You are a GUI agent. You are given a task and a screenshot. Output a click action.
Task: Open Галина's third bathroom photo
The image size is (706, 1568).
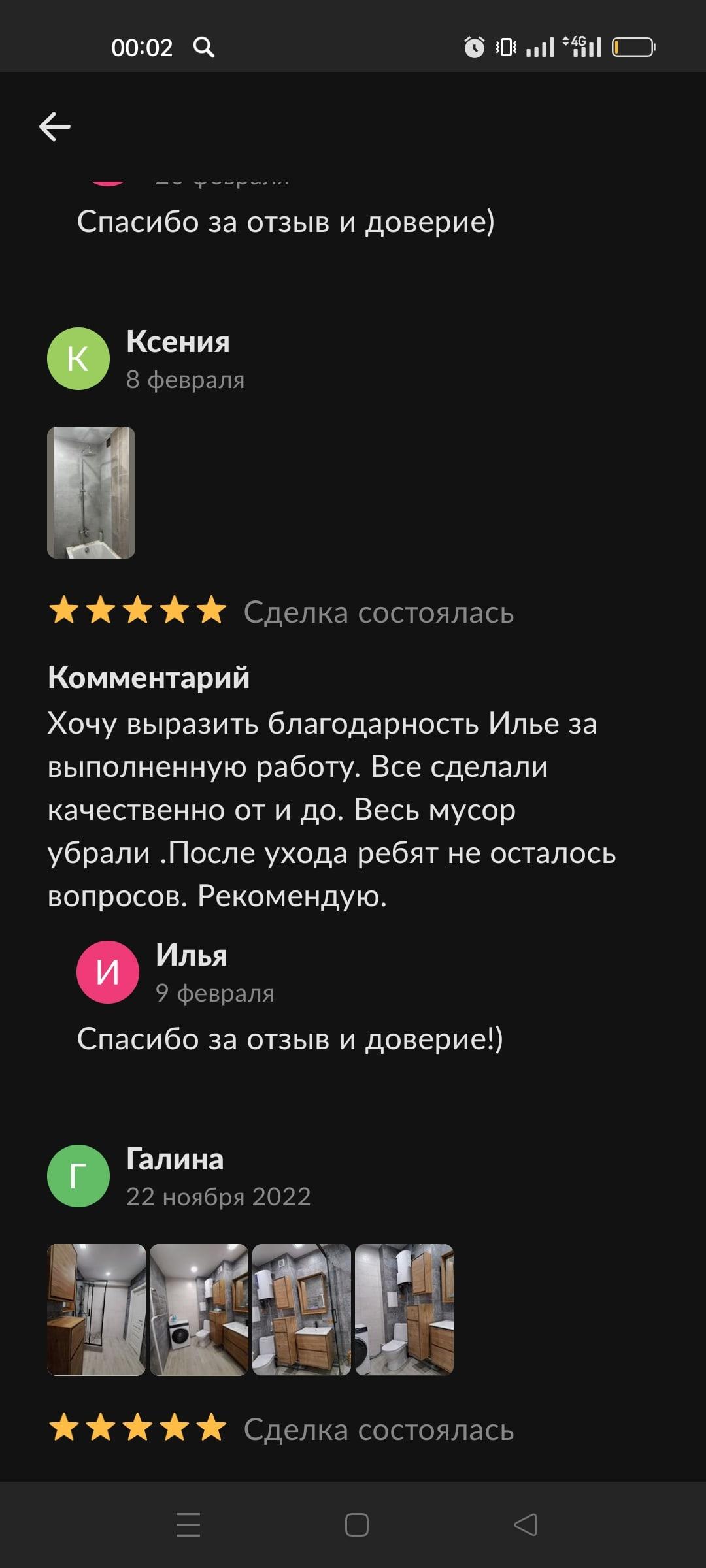(301, 1309)
